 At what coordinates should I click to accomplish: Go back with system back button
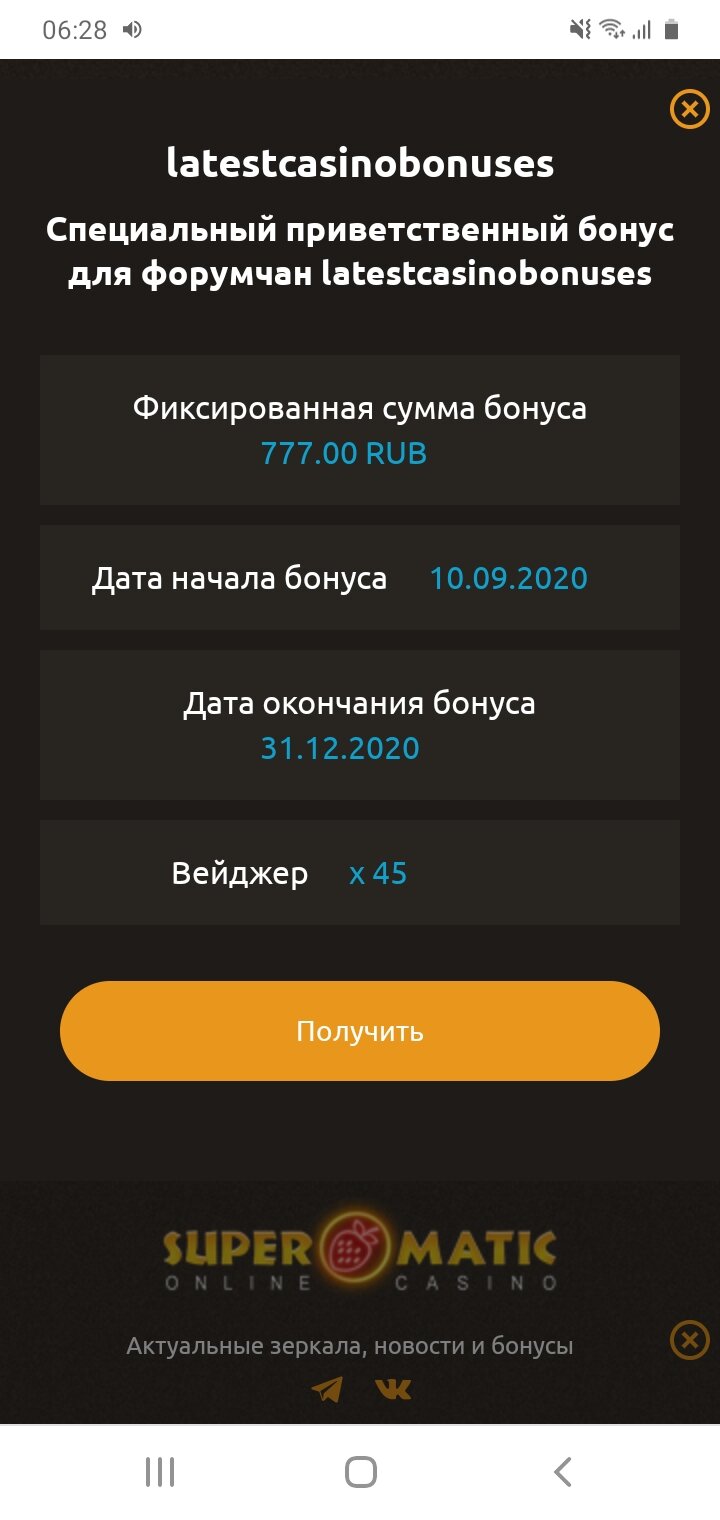[563, 1472]
